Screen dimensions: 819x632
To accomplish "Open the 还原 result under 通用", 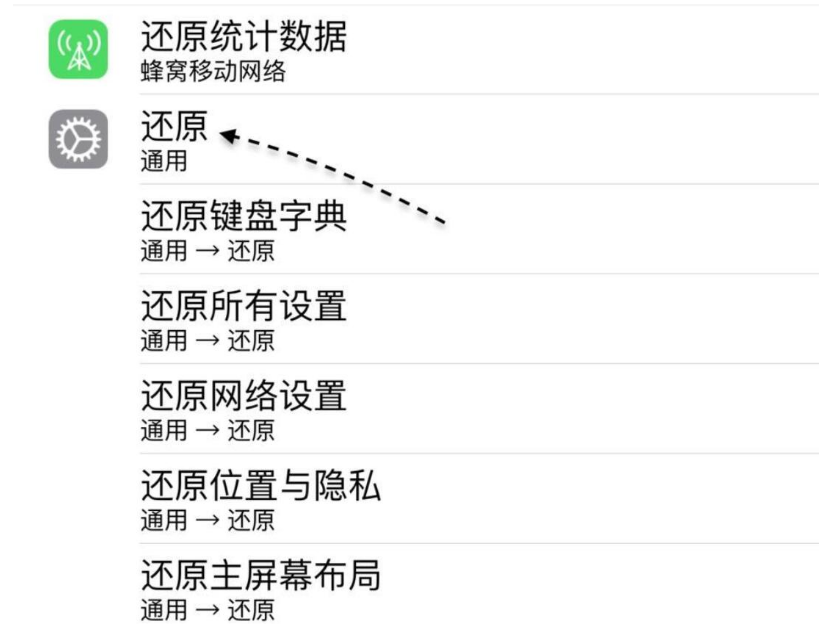I will 410,139.
